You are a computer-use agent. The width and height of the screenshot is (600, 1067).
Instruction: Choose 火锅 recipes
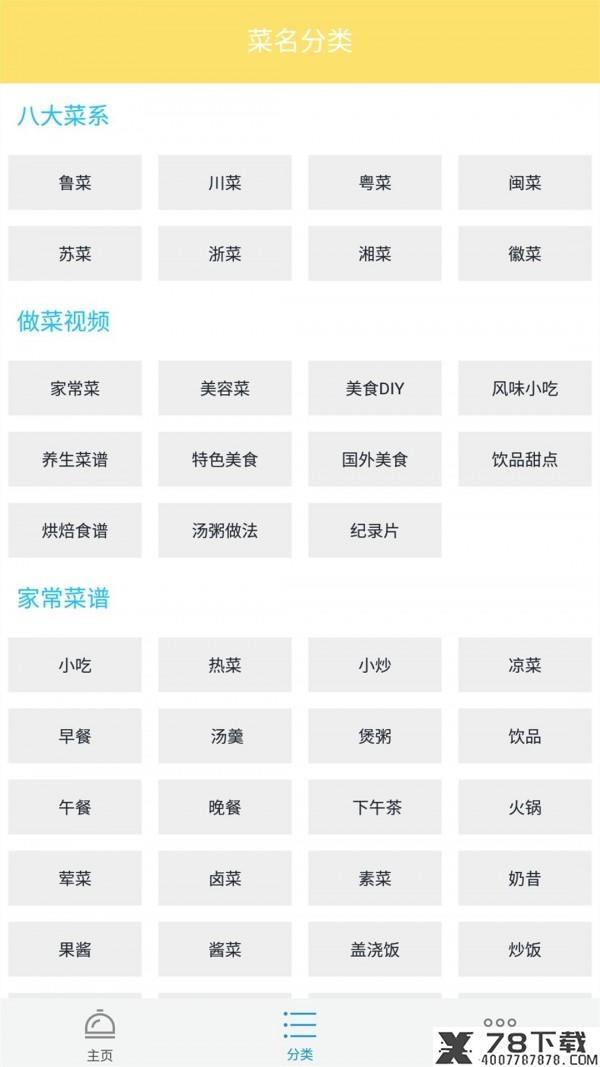pos(525,807)
